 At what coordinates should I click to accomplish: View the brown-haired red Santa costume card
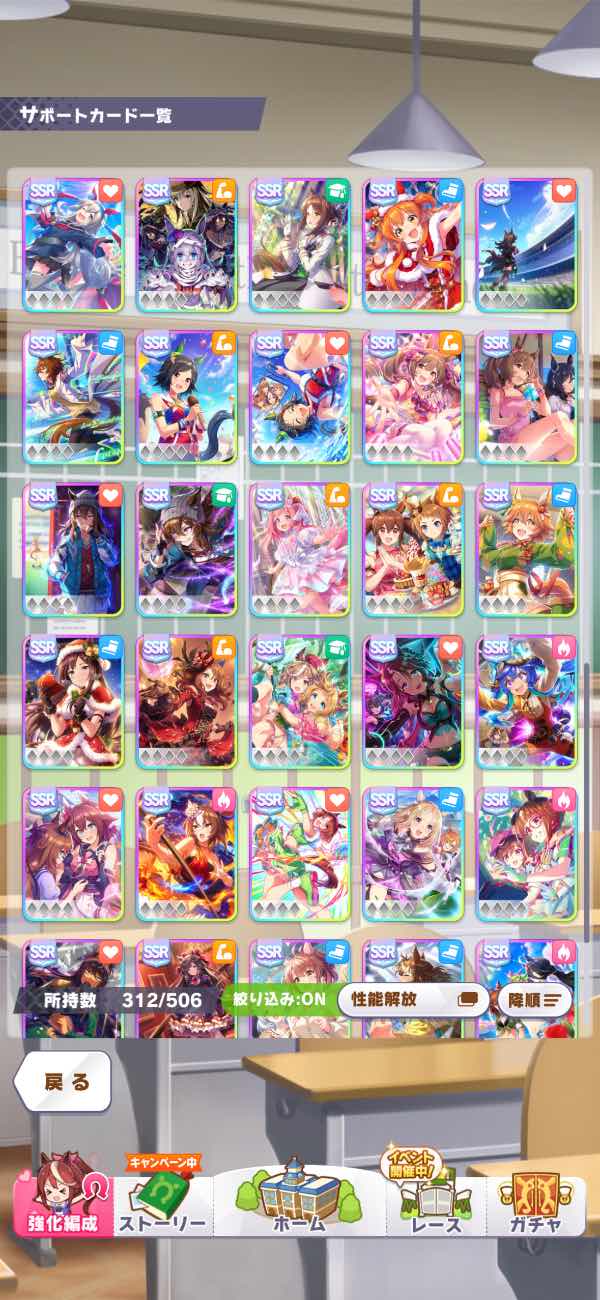[x=72, y=701]
